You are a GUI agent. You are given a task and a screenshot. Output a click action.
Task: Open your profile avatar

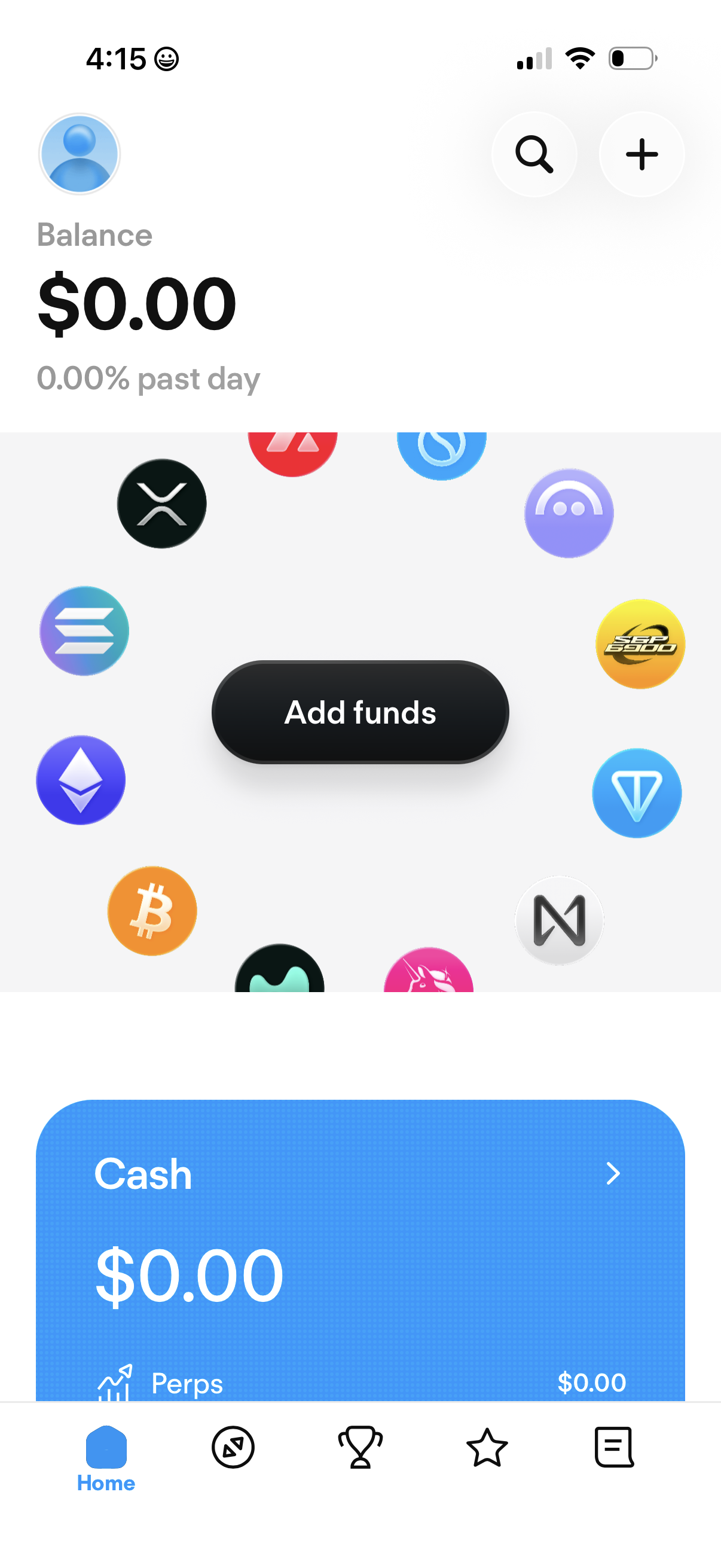[x=80, y=154]
